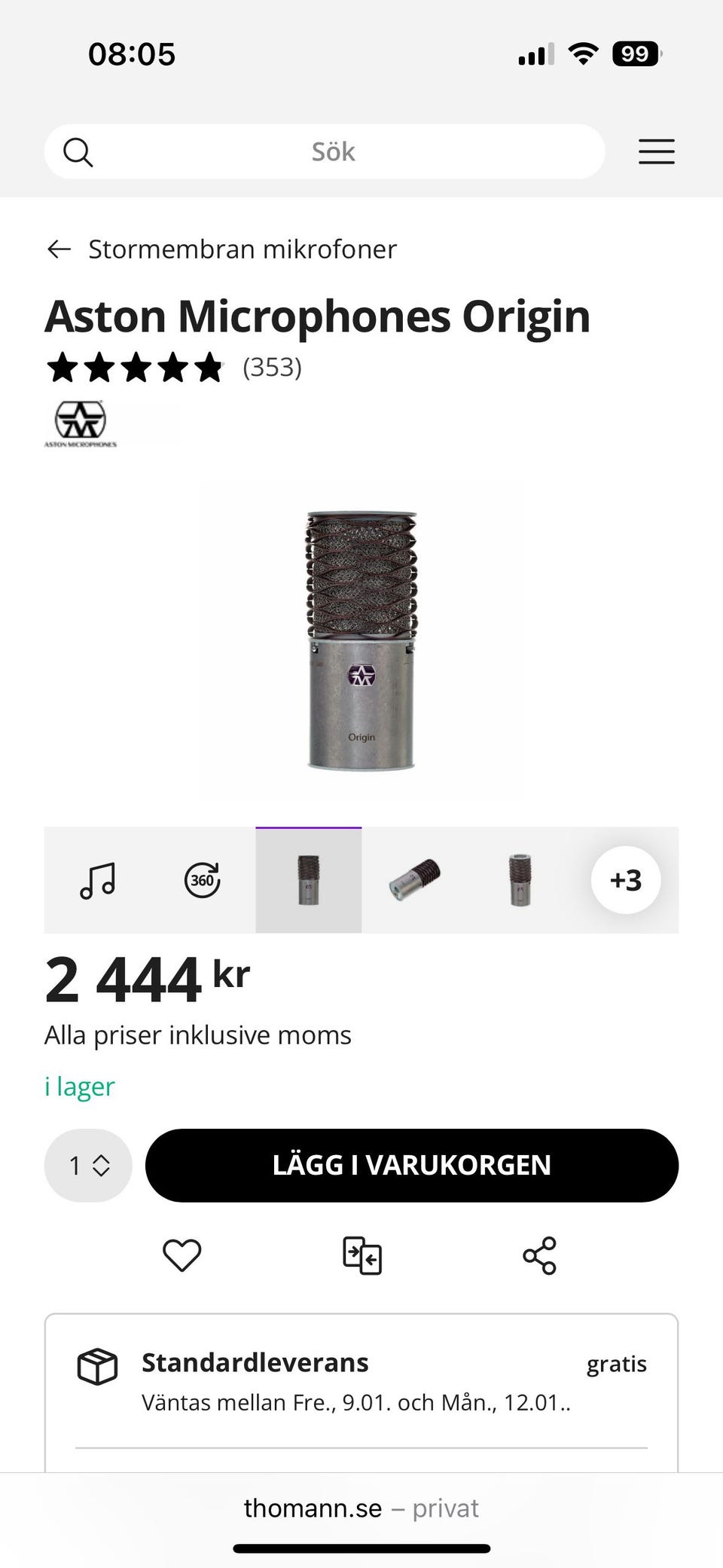Add product to comparison list
Screen dimensions: 723x1568
[x=362, y=1255]
